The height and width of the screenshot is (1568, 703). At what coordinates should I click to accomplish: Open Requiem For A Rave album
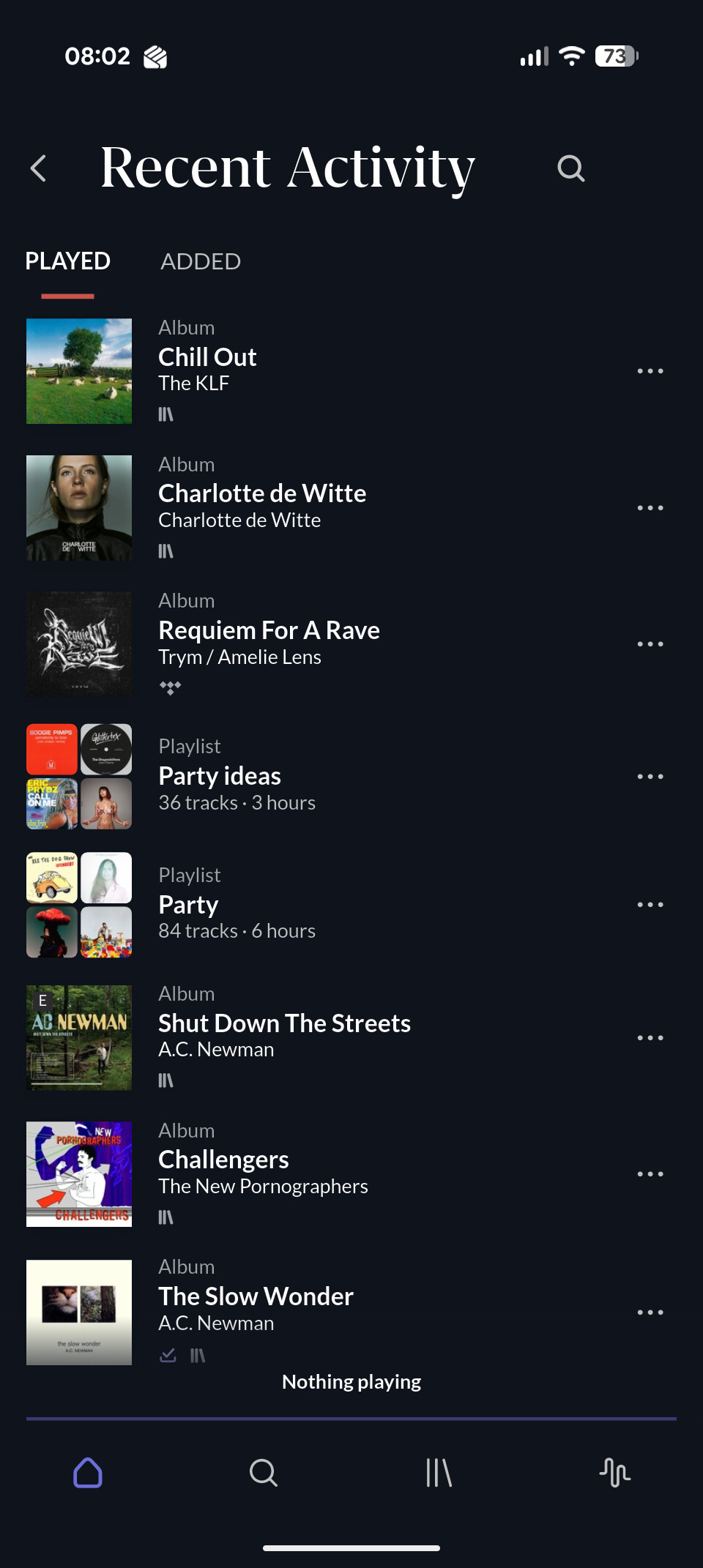pyautogui.click(x=269, y=630)
